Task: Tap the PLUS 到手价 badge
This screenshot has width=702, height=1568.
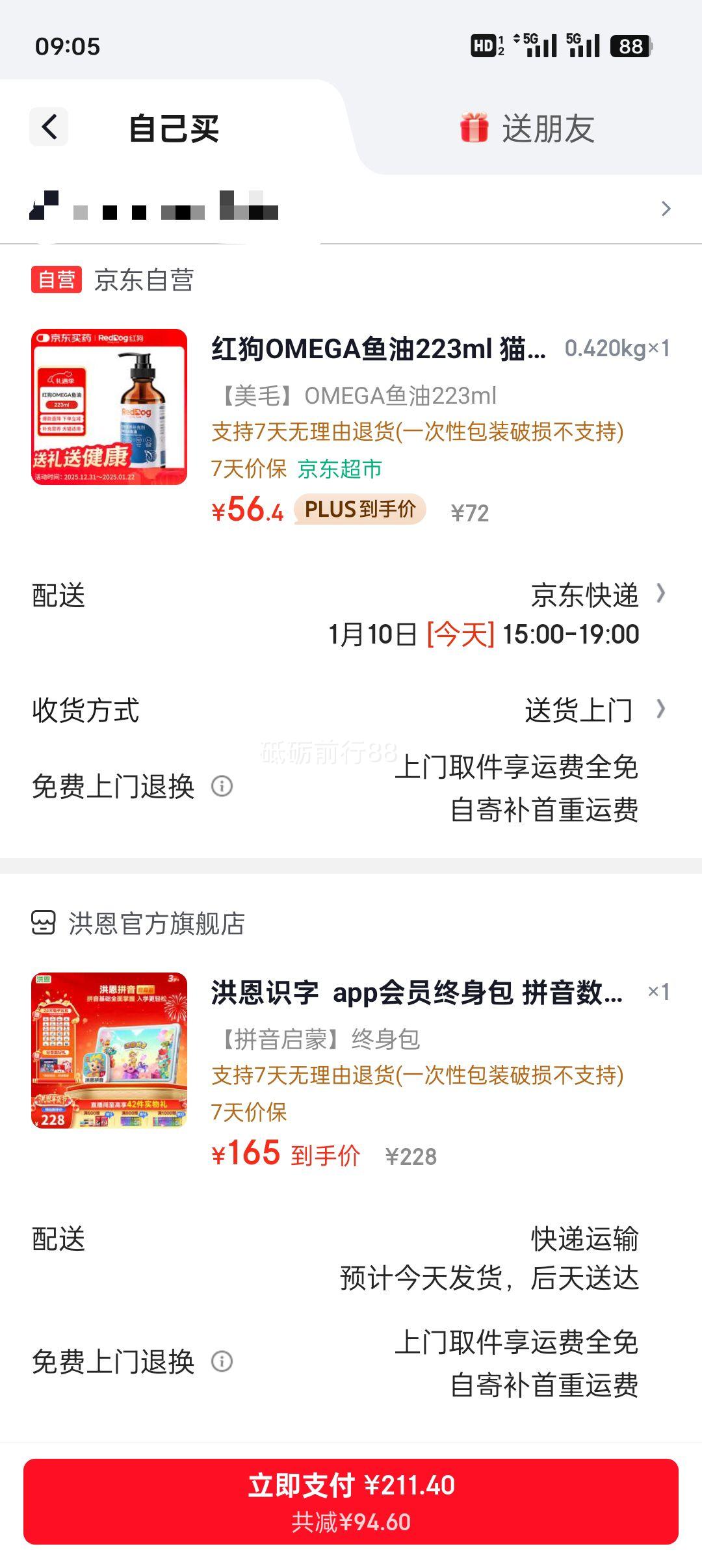Action: pos(361,512)
